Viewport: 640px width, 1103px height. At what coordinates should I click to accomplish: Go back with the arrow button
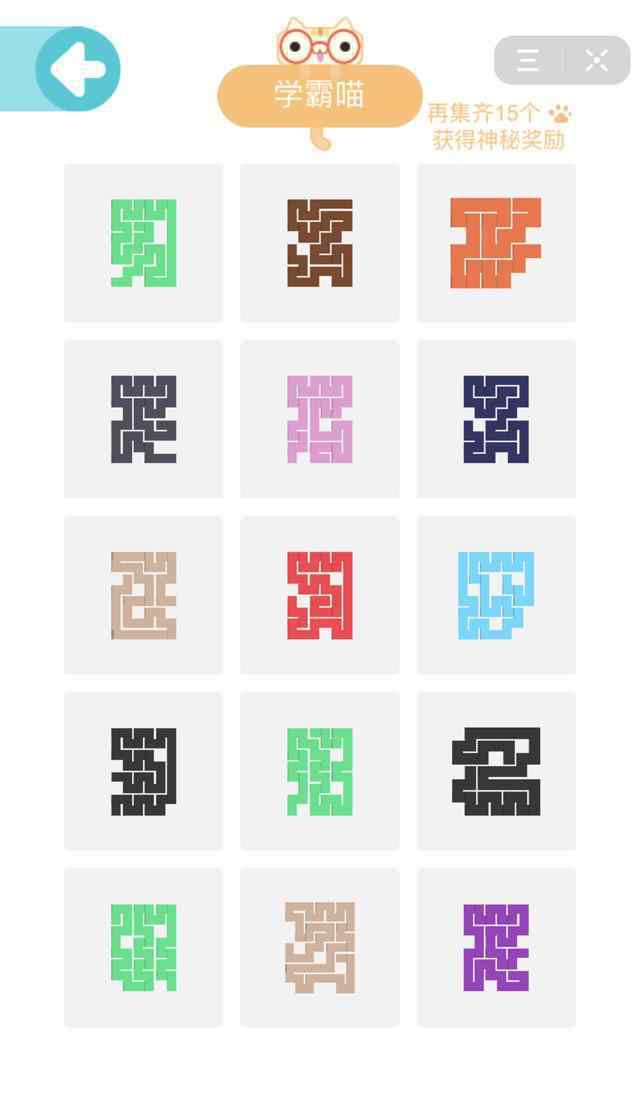coord(78,69)
